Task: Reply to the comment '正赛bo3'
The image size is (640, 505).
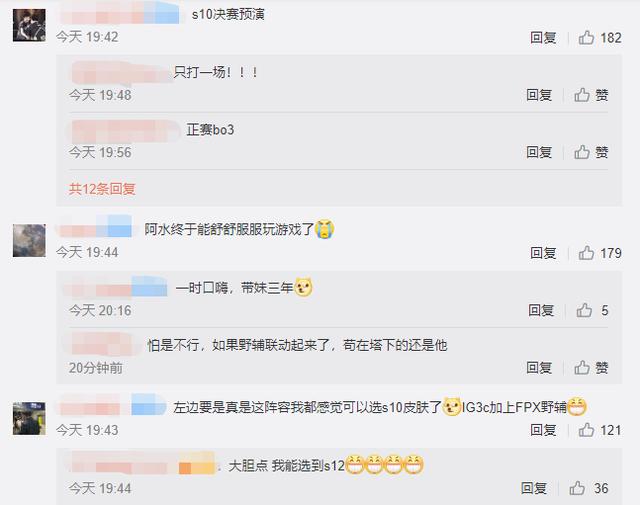Action: pos(540,152)
